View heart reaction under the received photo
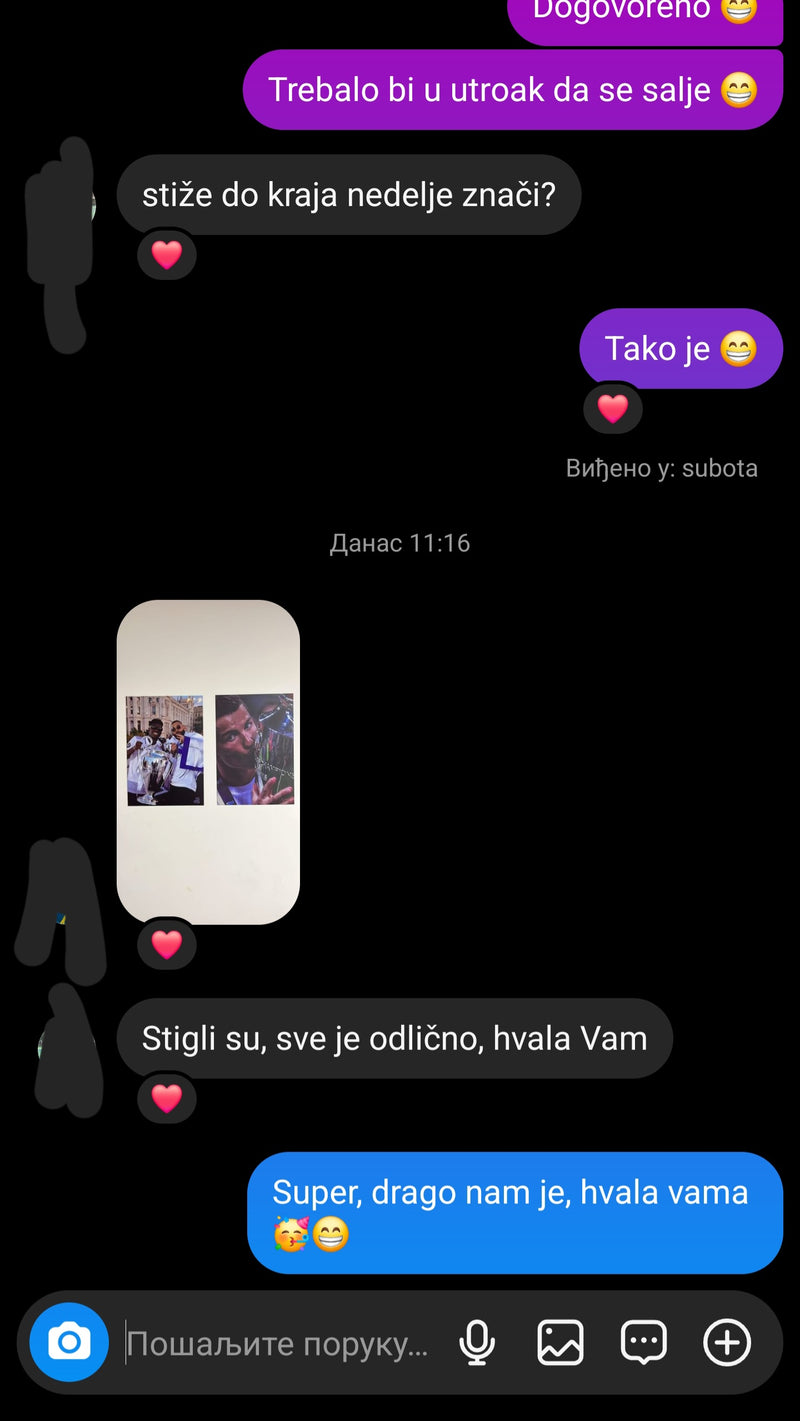800x1421 pixels. (166, 944)
